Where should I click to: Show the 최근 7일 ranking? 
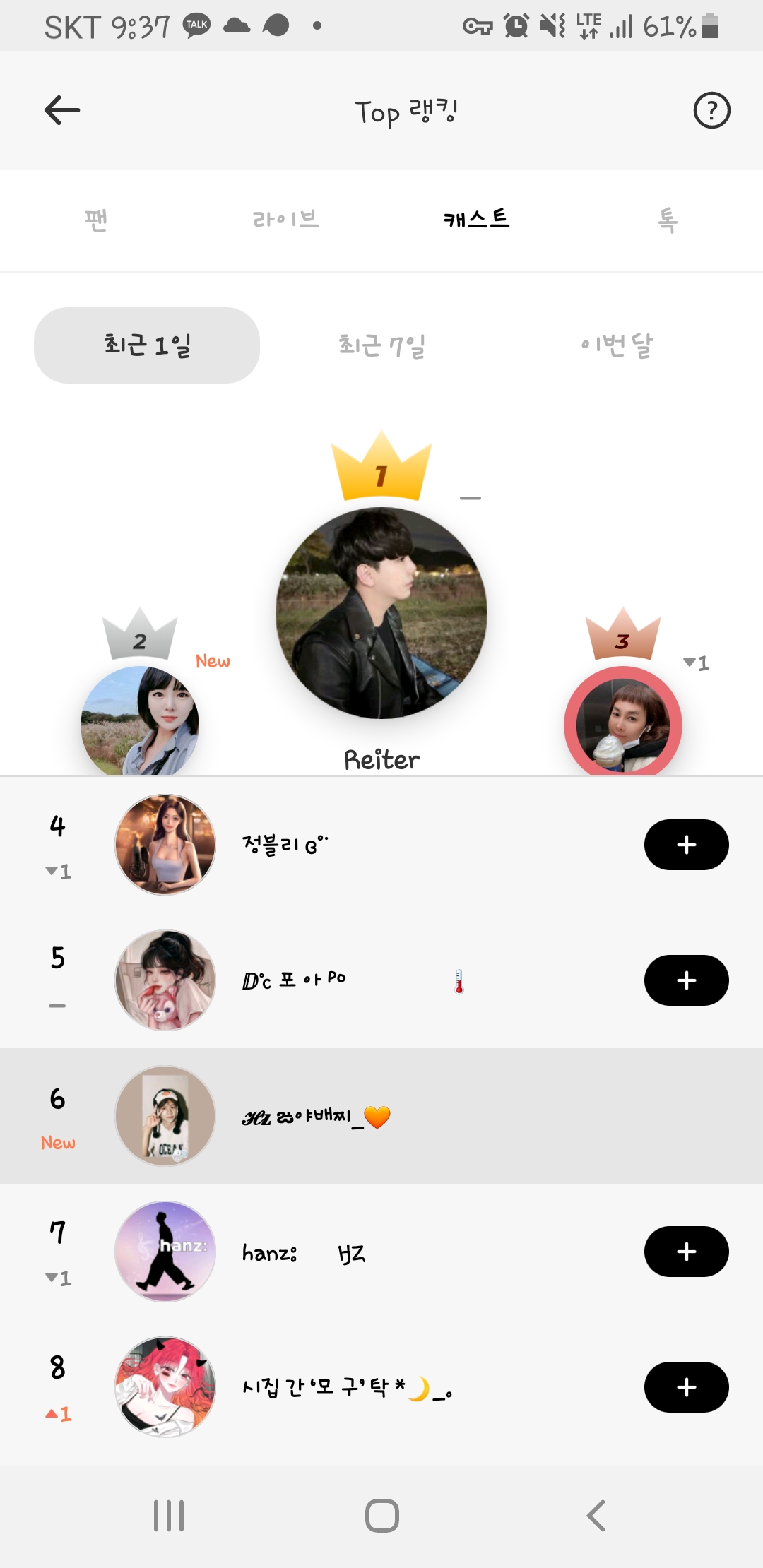click(x=381, y=345)
